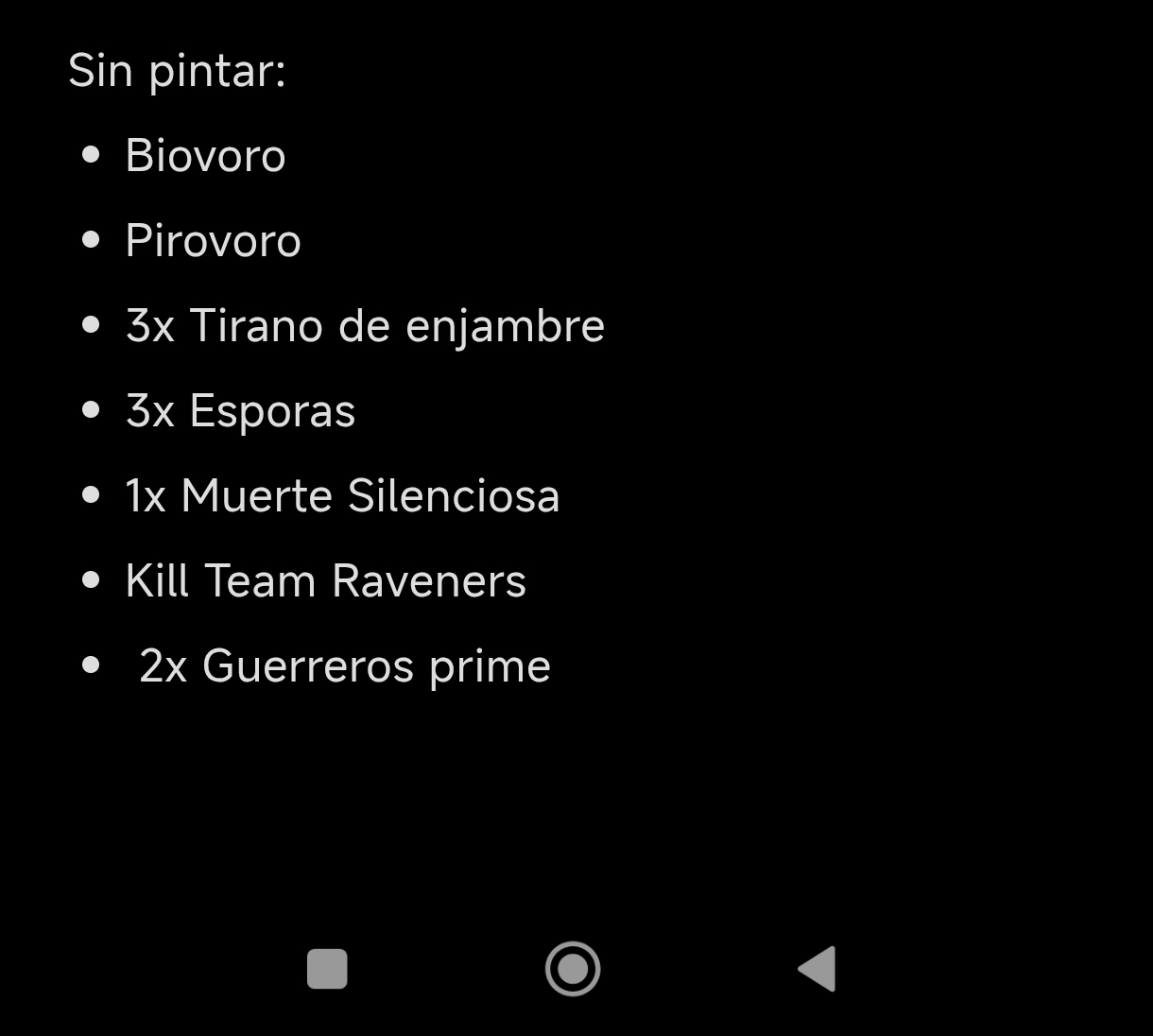Viewport: 1153px width, 1036px height.
Task: Tap the system back button
Action: click(x=817, y=969)
